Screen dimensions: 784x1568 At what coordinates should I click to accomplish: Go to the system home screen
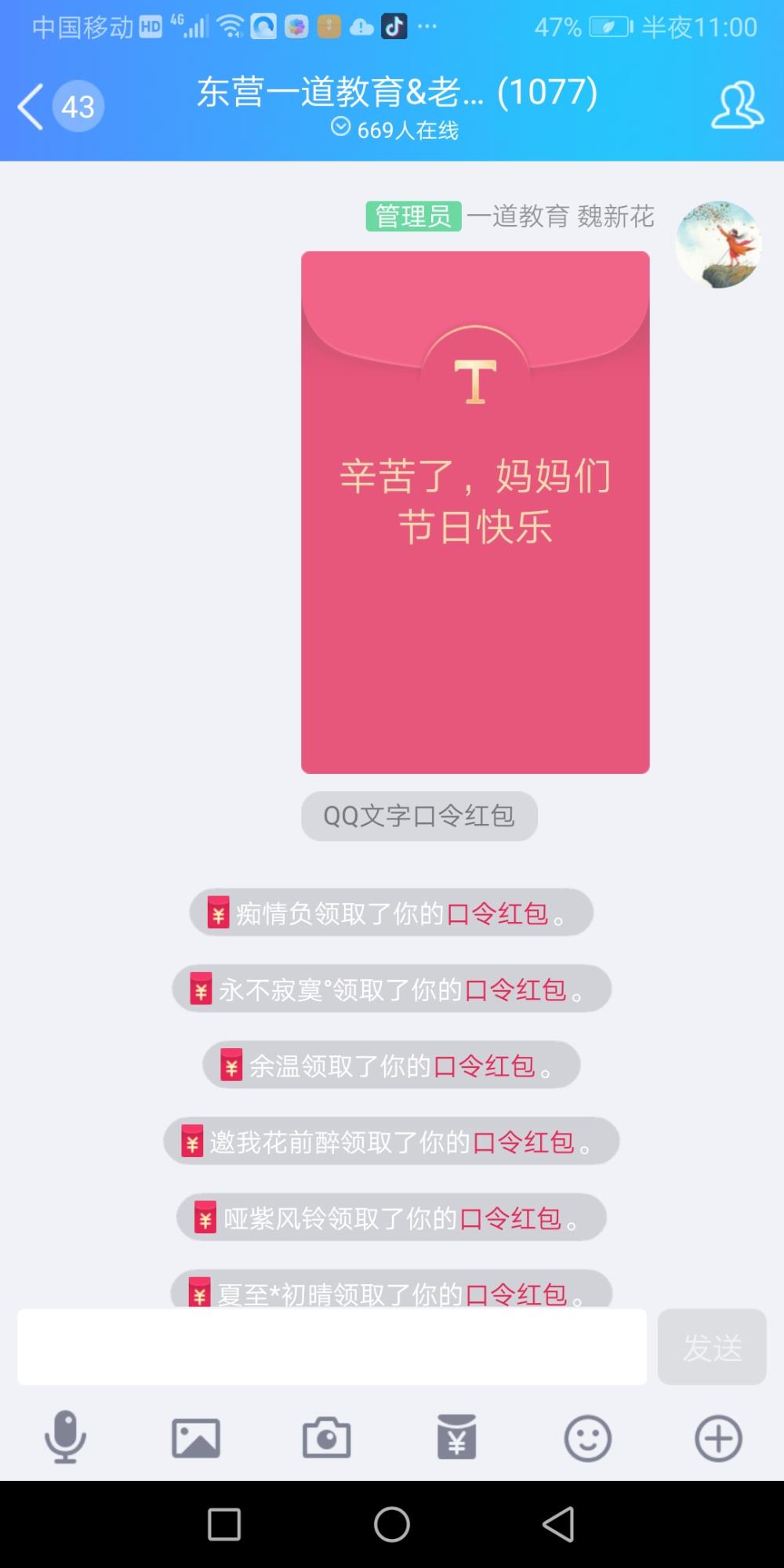click(392, 1525)
